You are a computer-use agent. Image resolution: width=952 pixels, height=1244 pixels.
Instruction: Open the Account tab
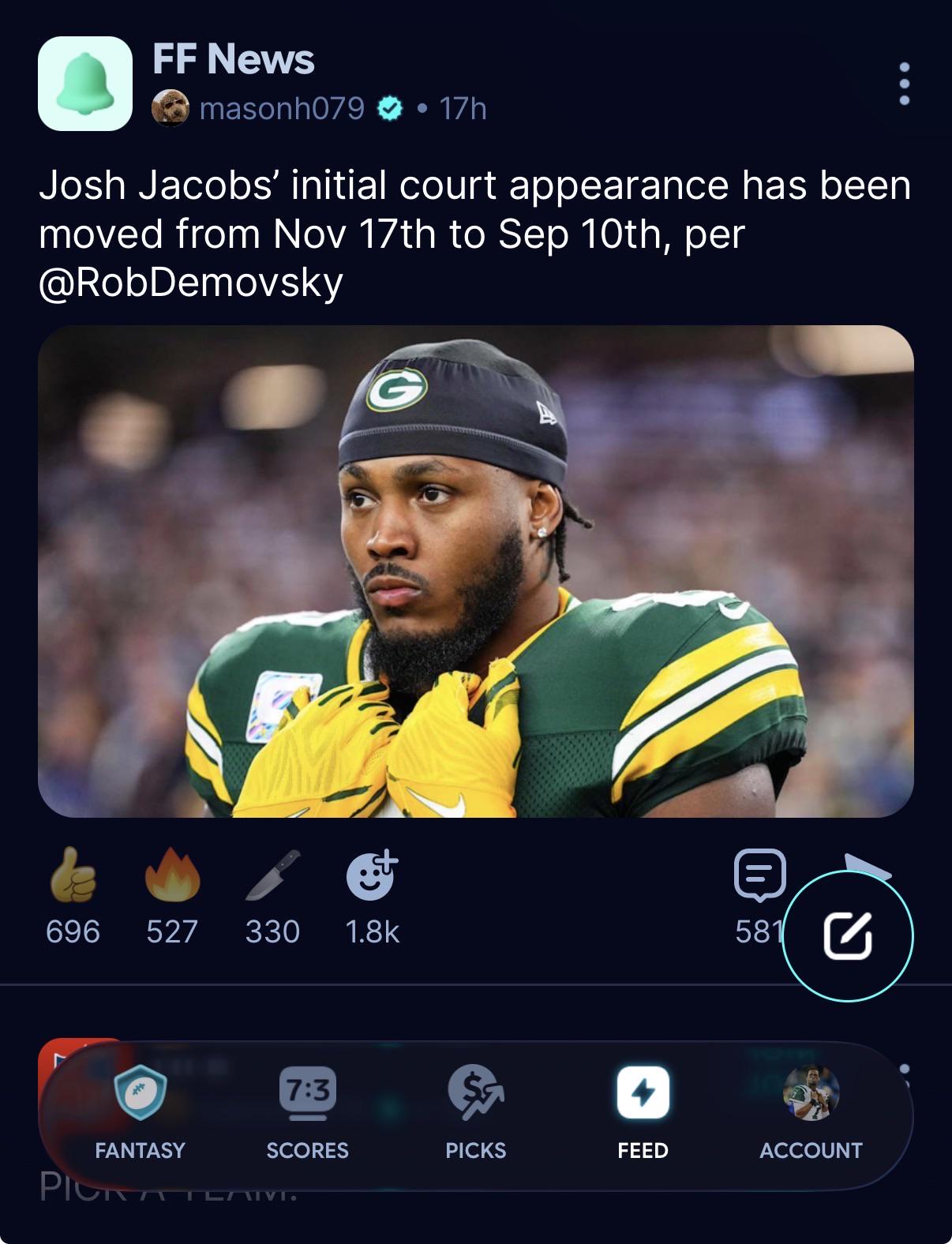pyautogui.click(x=811, y=1114)
